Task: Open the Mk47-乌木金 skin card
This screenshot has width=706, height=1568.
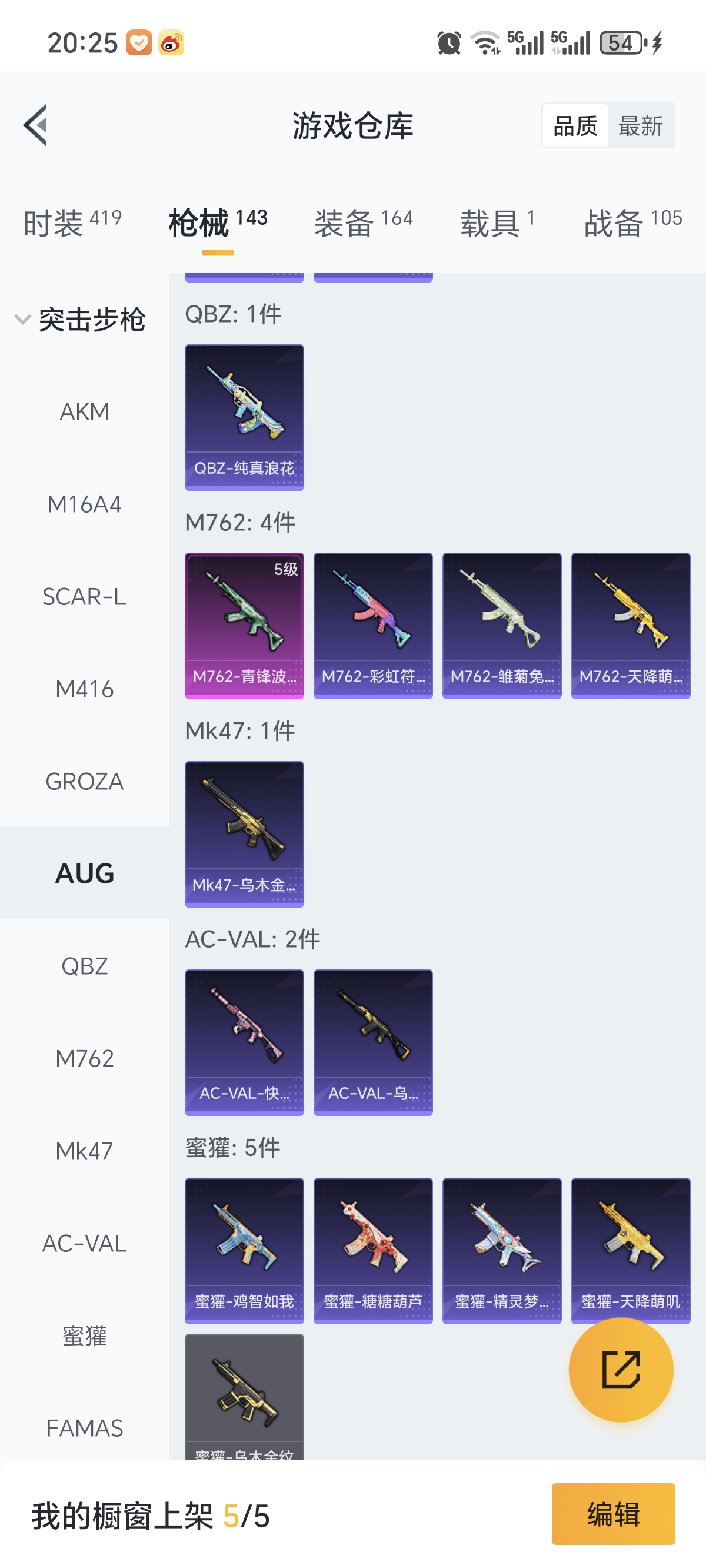Action: click(x=244, y=834)
